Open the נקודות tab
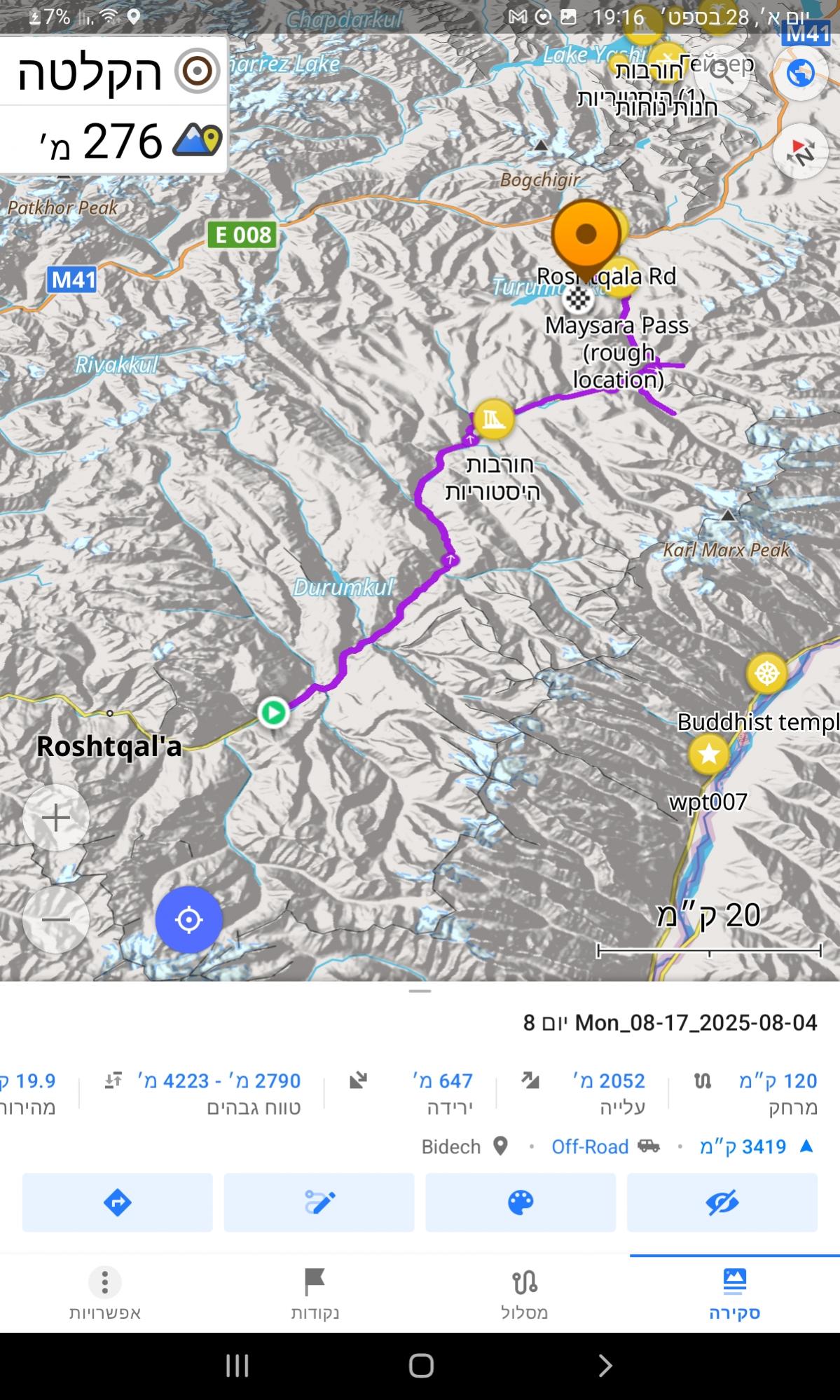This screenshot has height=1400, width=840. pos(315,1293)
